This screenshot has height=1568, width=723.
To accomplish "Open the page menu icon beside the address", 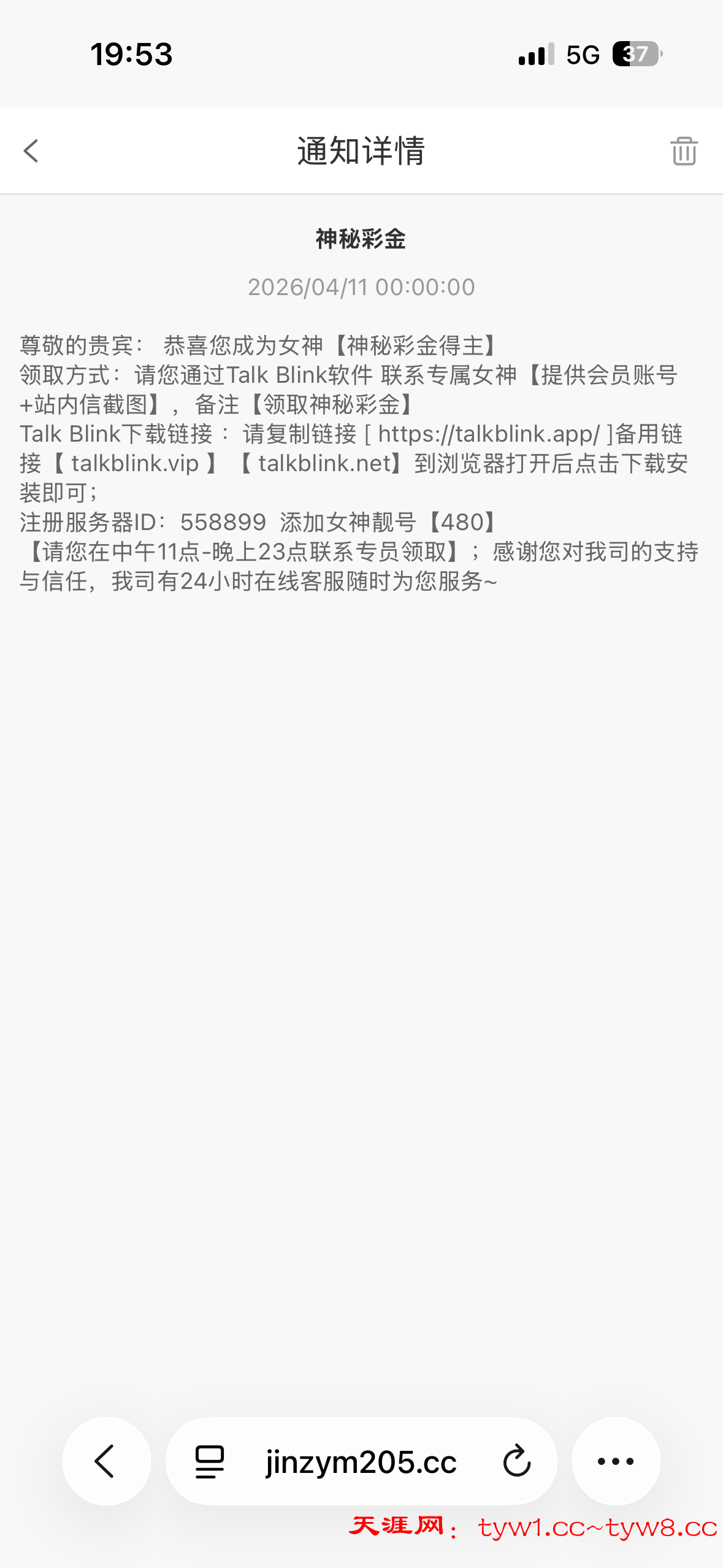I will pyautogui.click(x=210, y=1461).
